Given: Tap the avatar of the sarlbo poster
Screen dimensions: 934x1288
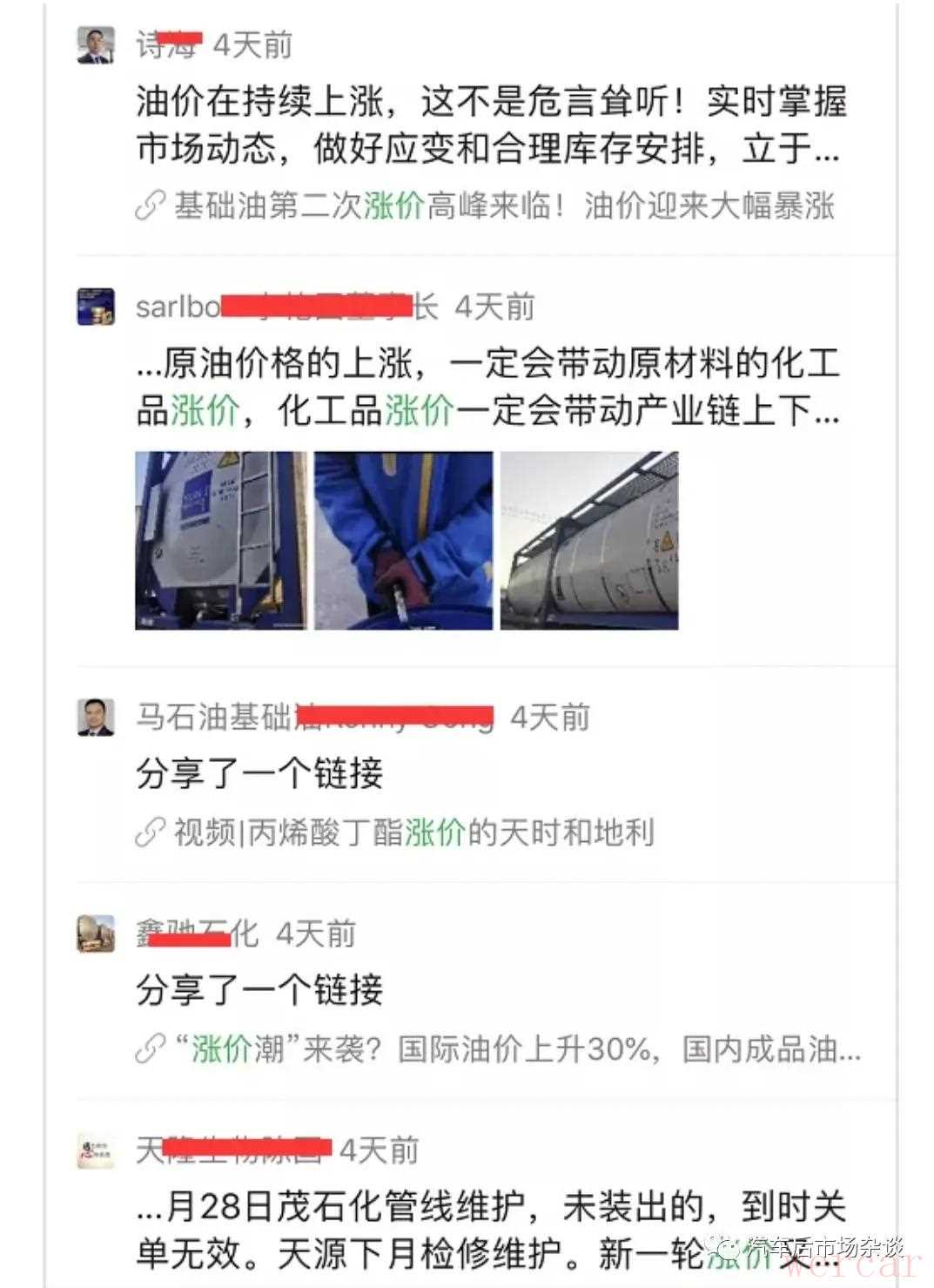Looking at the screenshot, I should click(x=96, y=307).
